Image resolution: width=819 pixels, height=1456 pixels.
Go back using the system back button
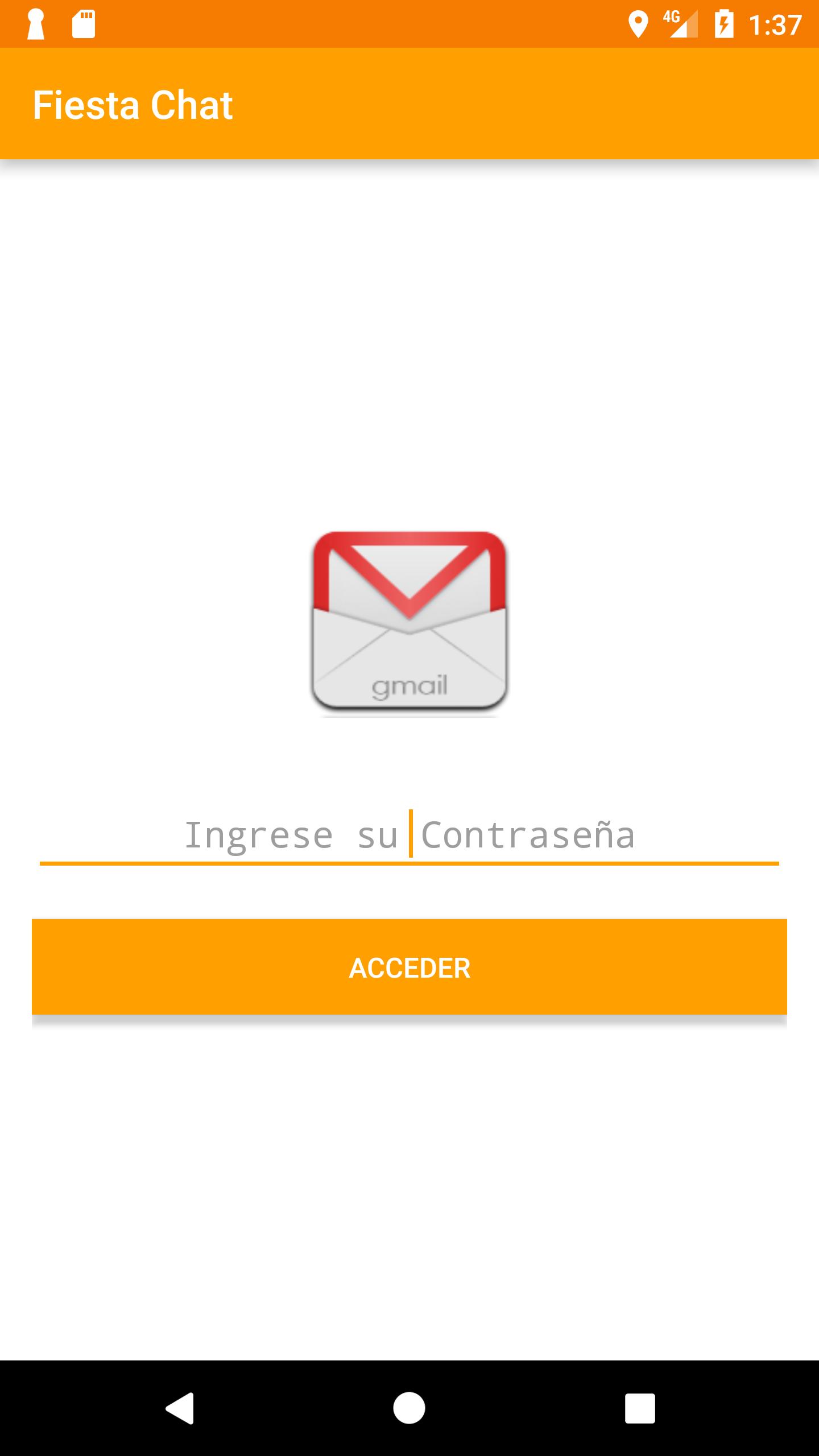[180, 1408]
